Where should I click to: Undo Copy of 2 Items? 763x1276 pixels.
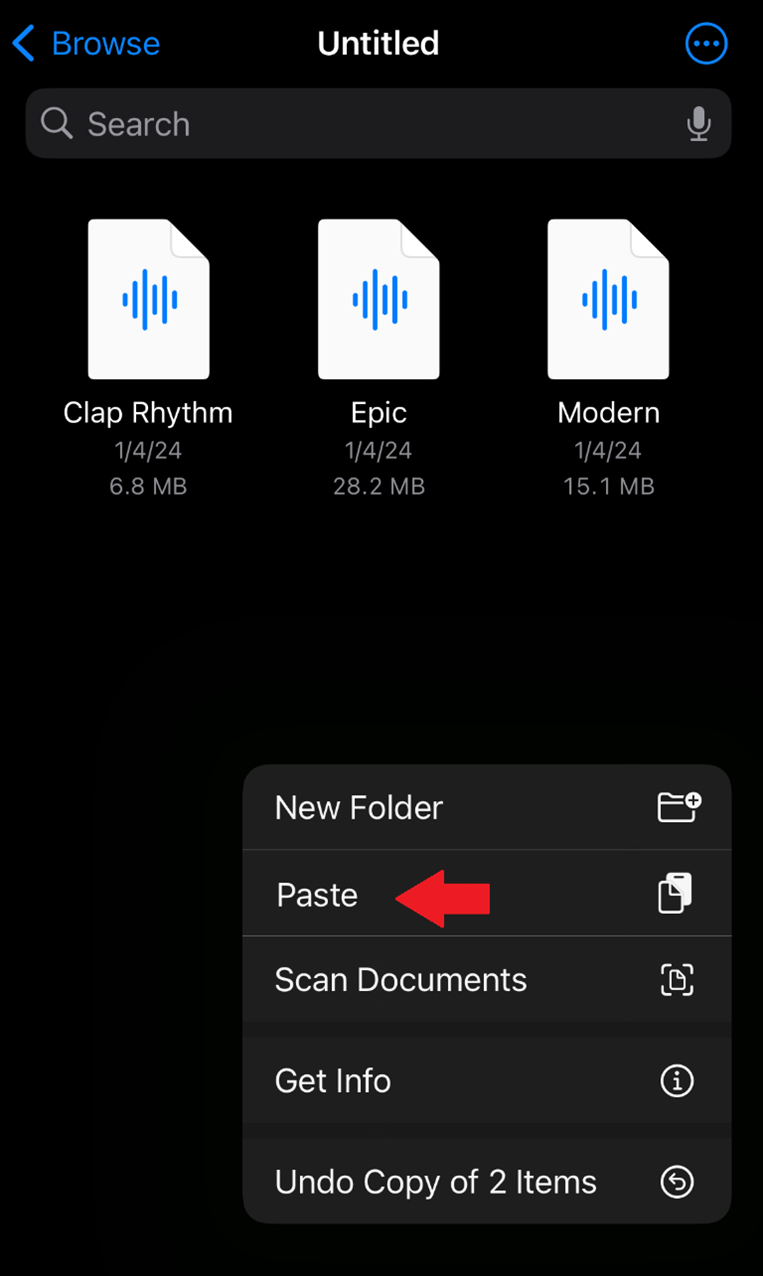tap(486, 1182)
